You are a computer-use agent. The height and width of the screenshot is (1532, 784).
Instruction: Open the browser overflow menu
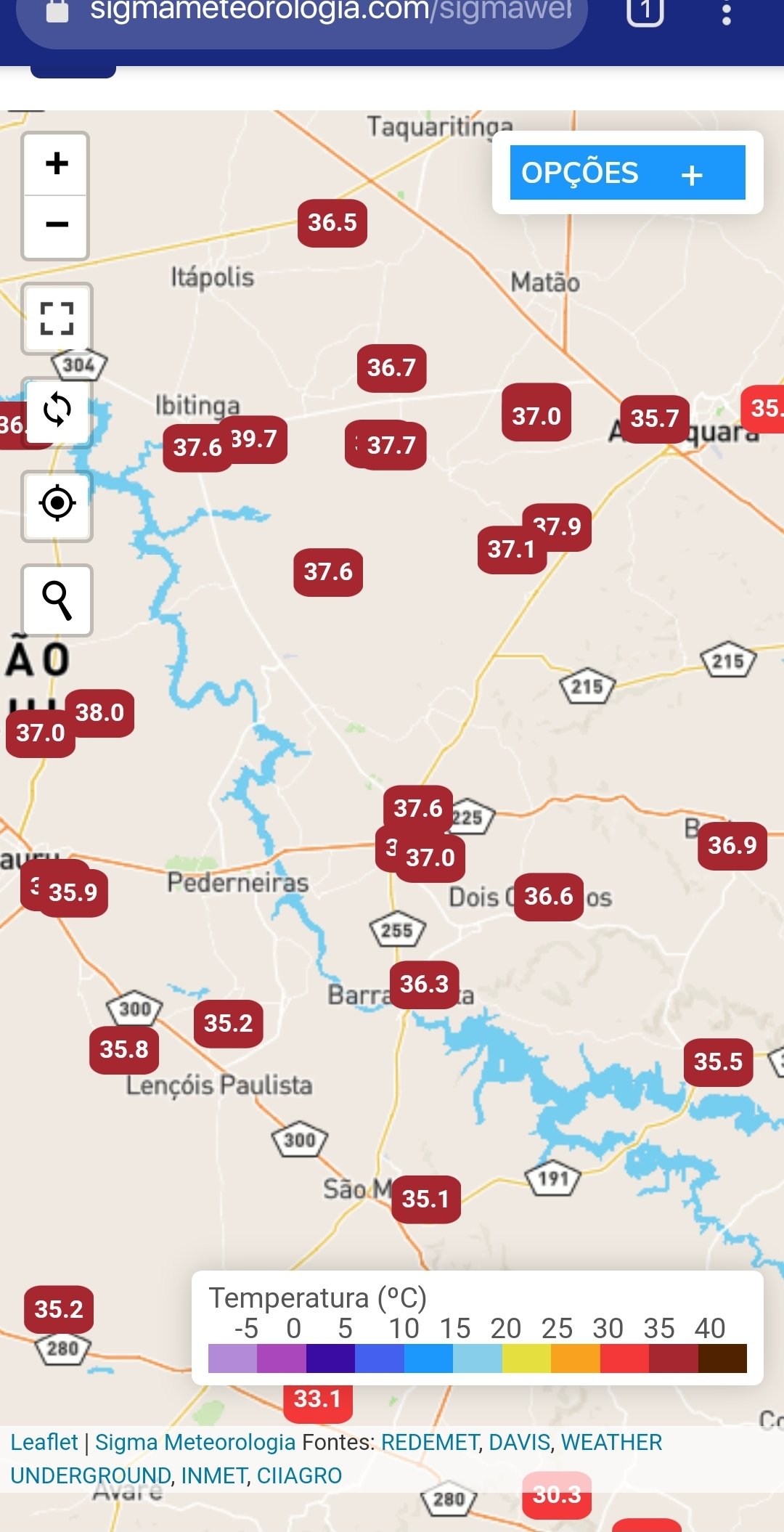click(x=726, y=12)
